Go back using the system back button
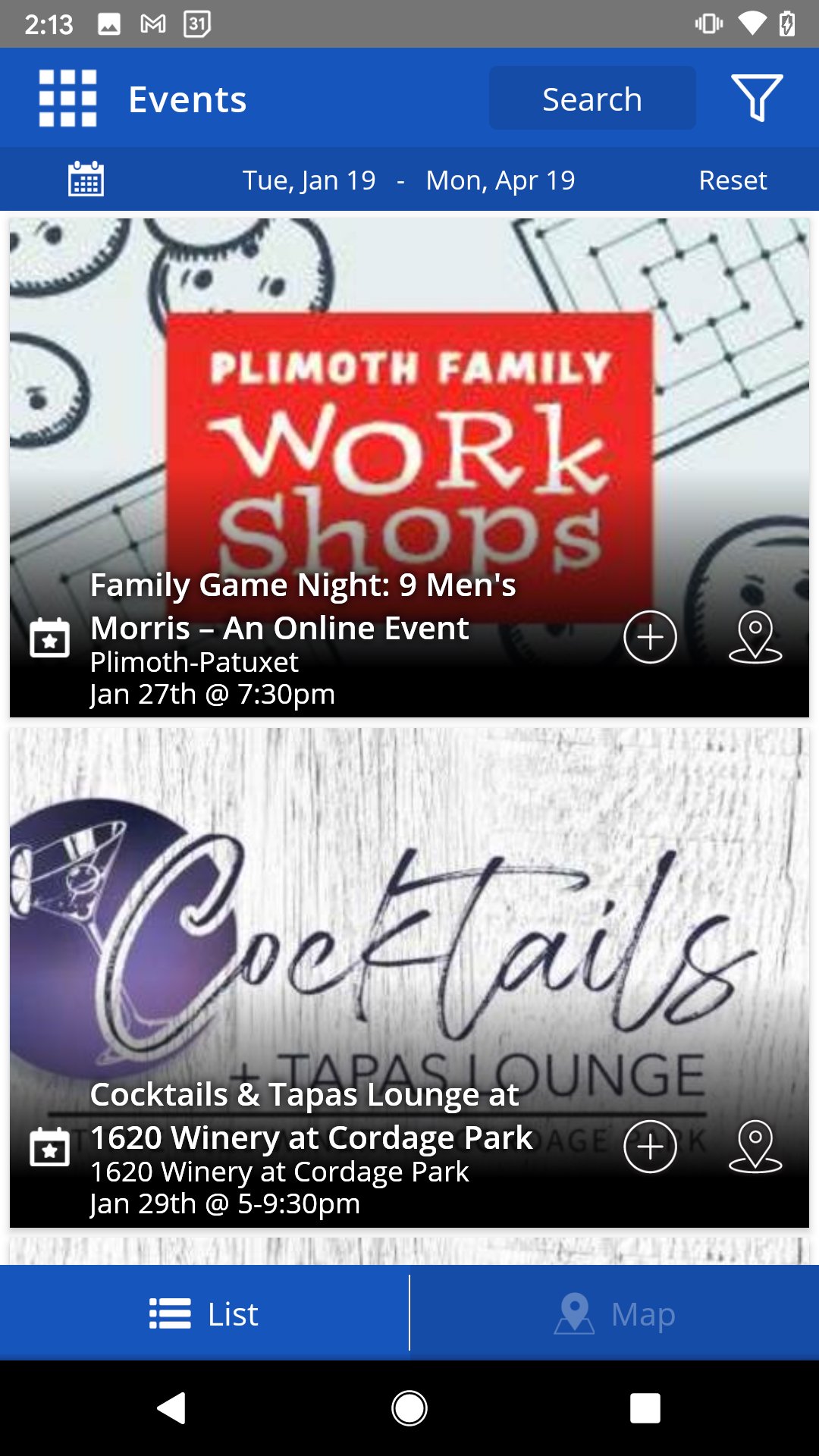This screenshot has height=1456, width=819. 171,1408
